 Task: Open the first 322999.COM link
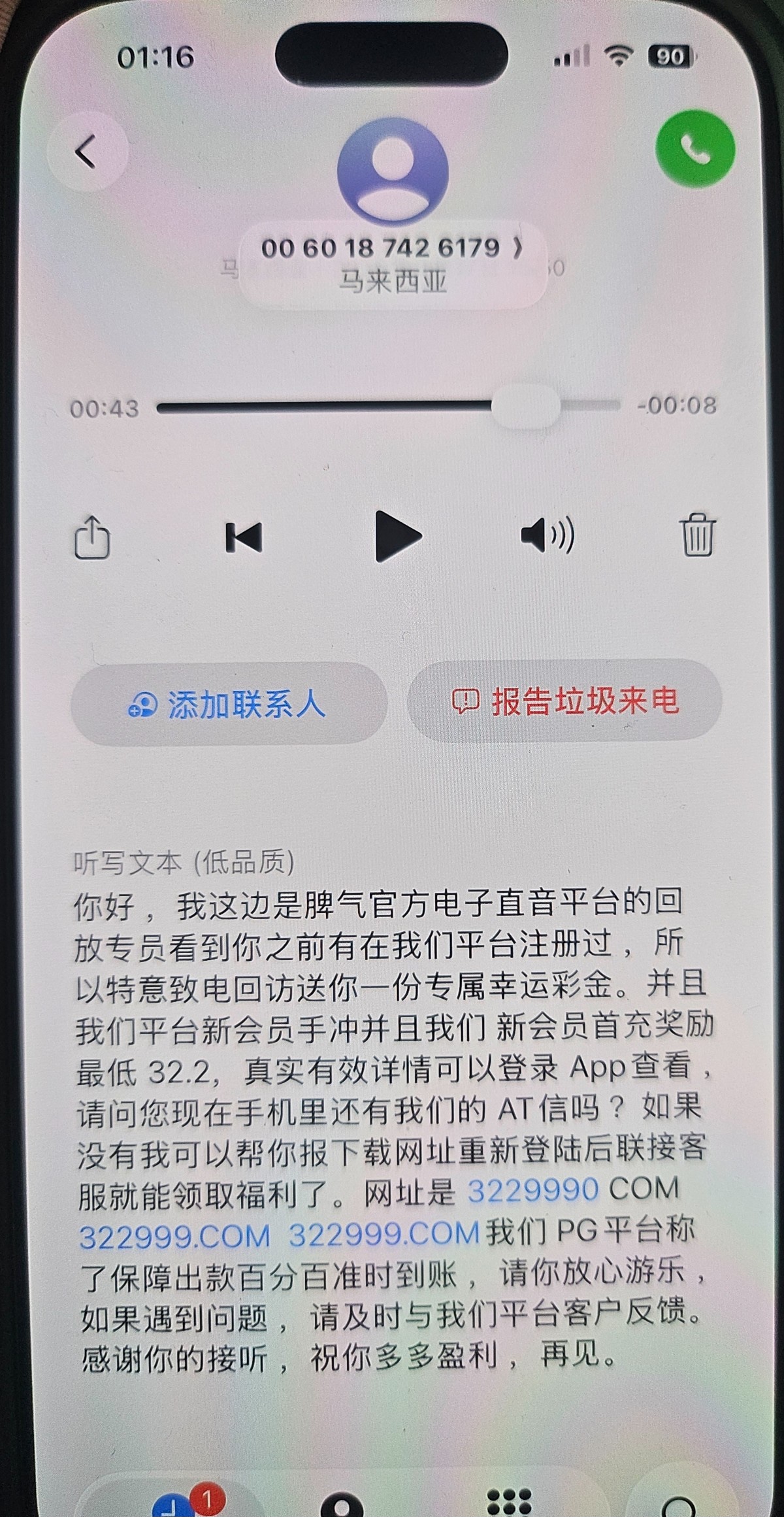click(x=175, y=1236)
